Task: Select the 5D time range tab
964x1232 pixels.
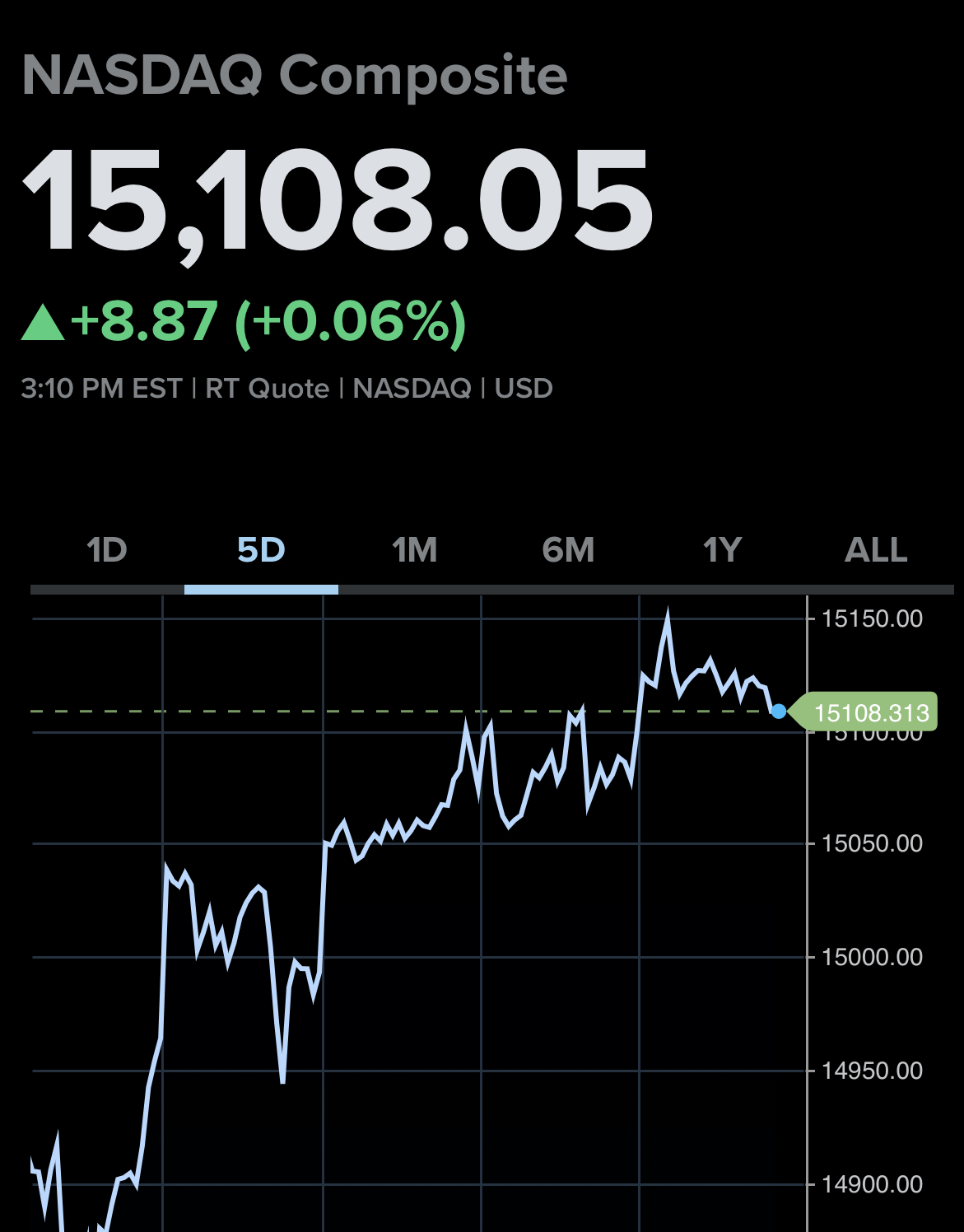Action: (x=261, y=550)
